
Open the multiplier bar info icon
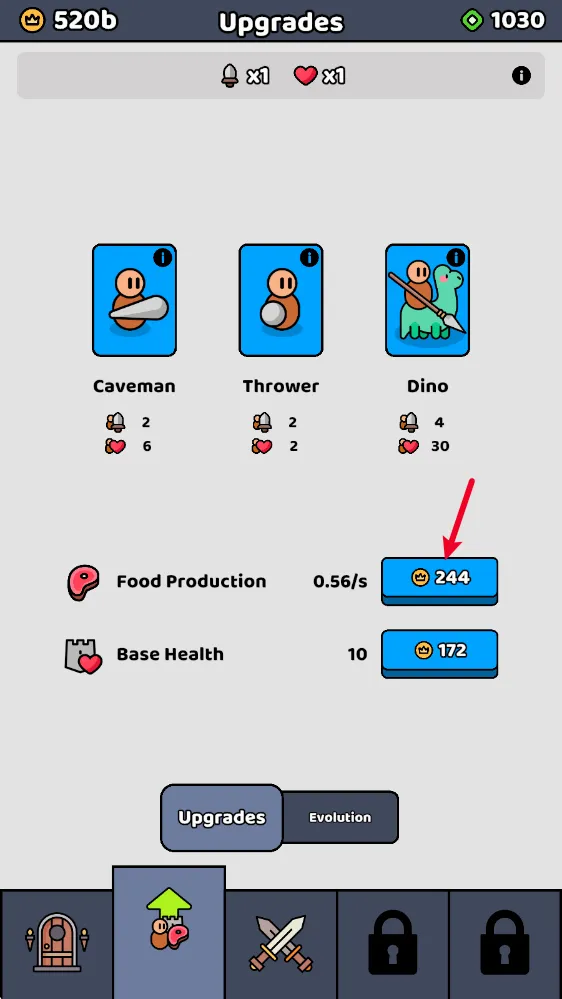click(521, 76)
